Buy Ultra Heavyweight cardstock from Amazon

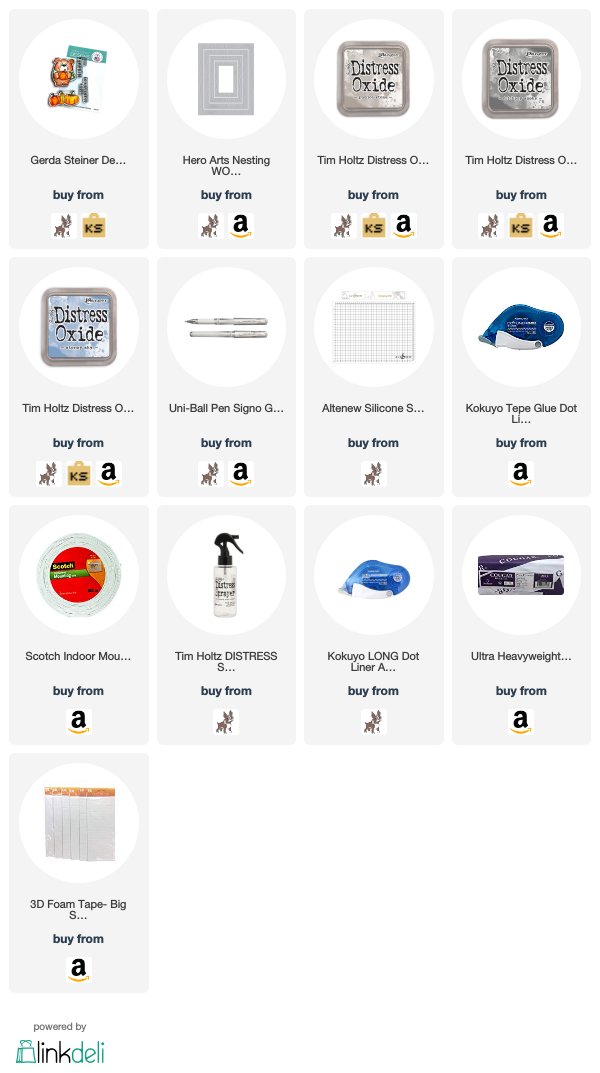521,722
